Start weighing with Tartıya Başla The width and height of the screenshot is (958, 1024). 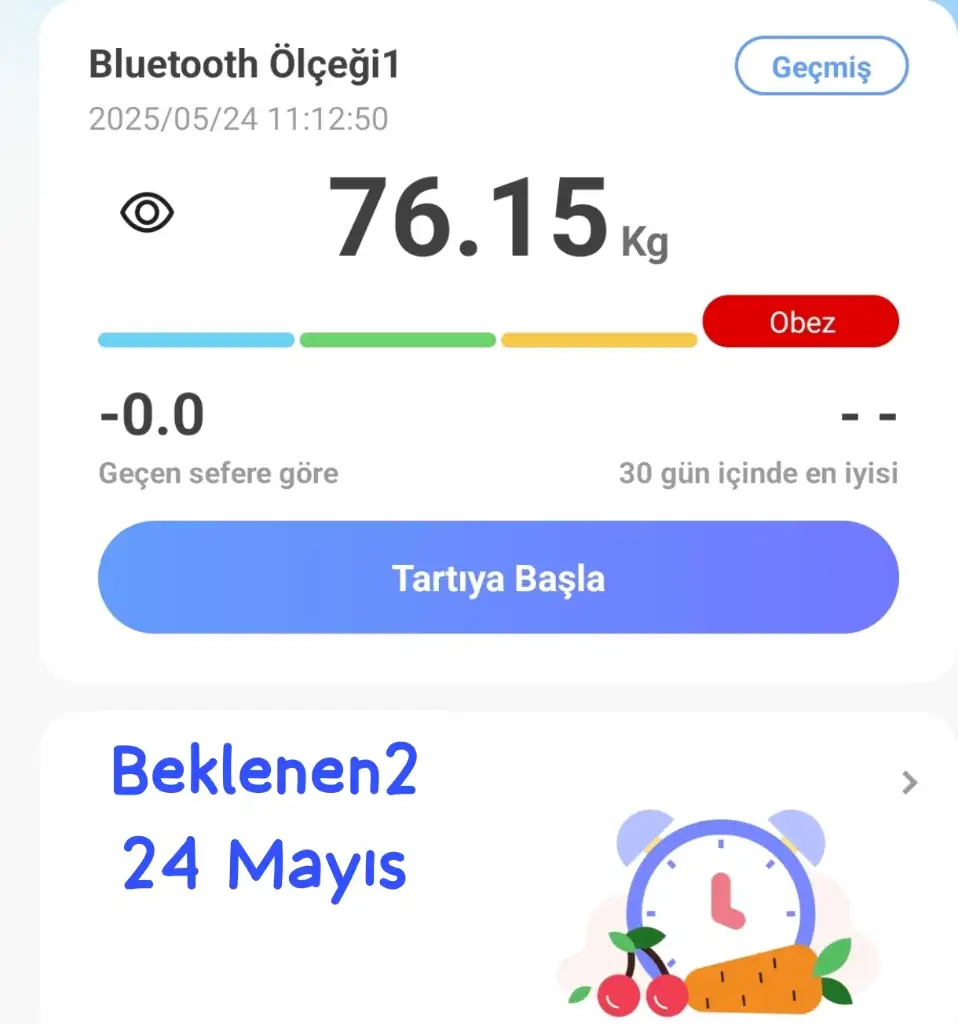coord(498,578)
